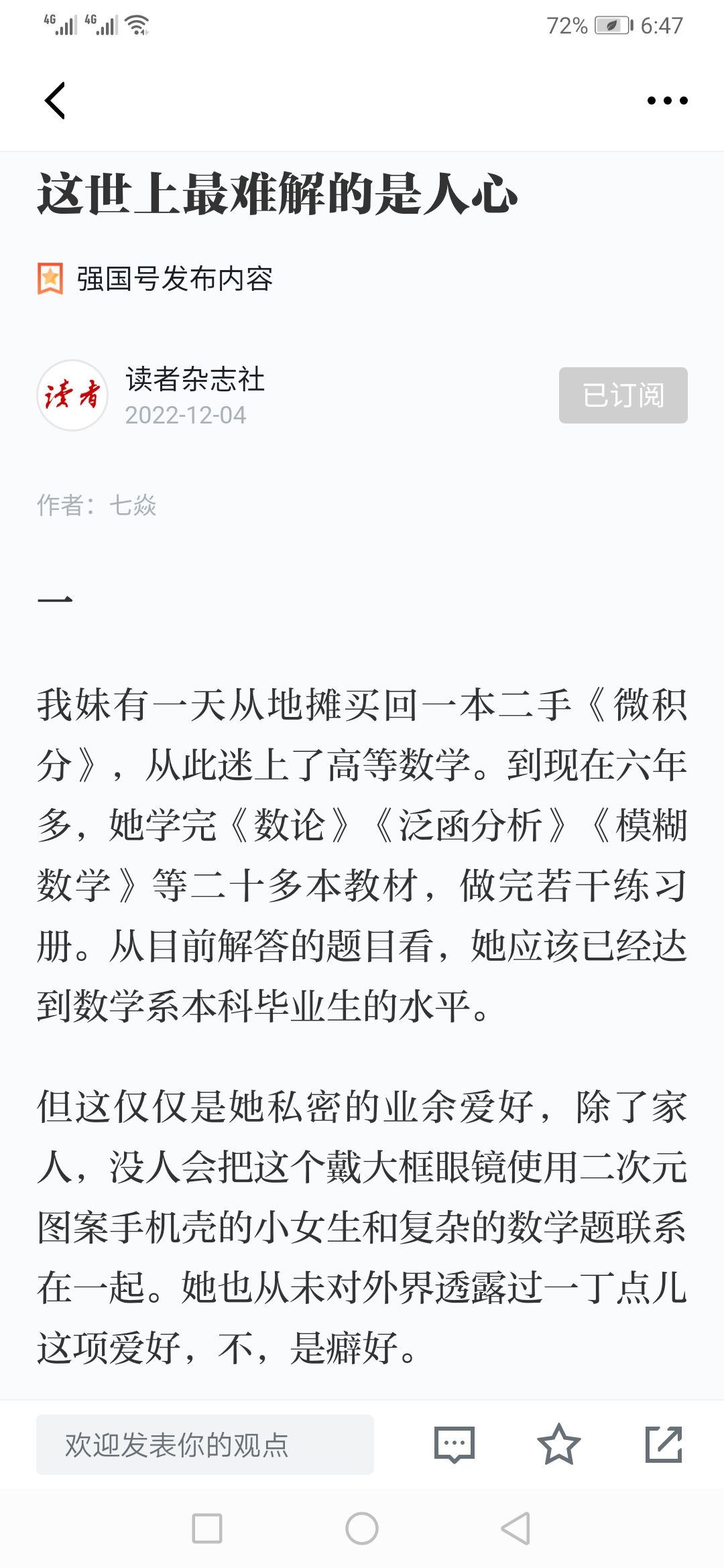
Task: Tap the 欢迎发表你的观点 comment field
Action: click(x=205, y=1445)
